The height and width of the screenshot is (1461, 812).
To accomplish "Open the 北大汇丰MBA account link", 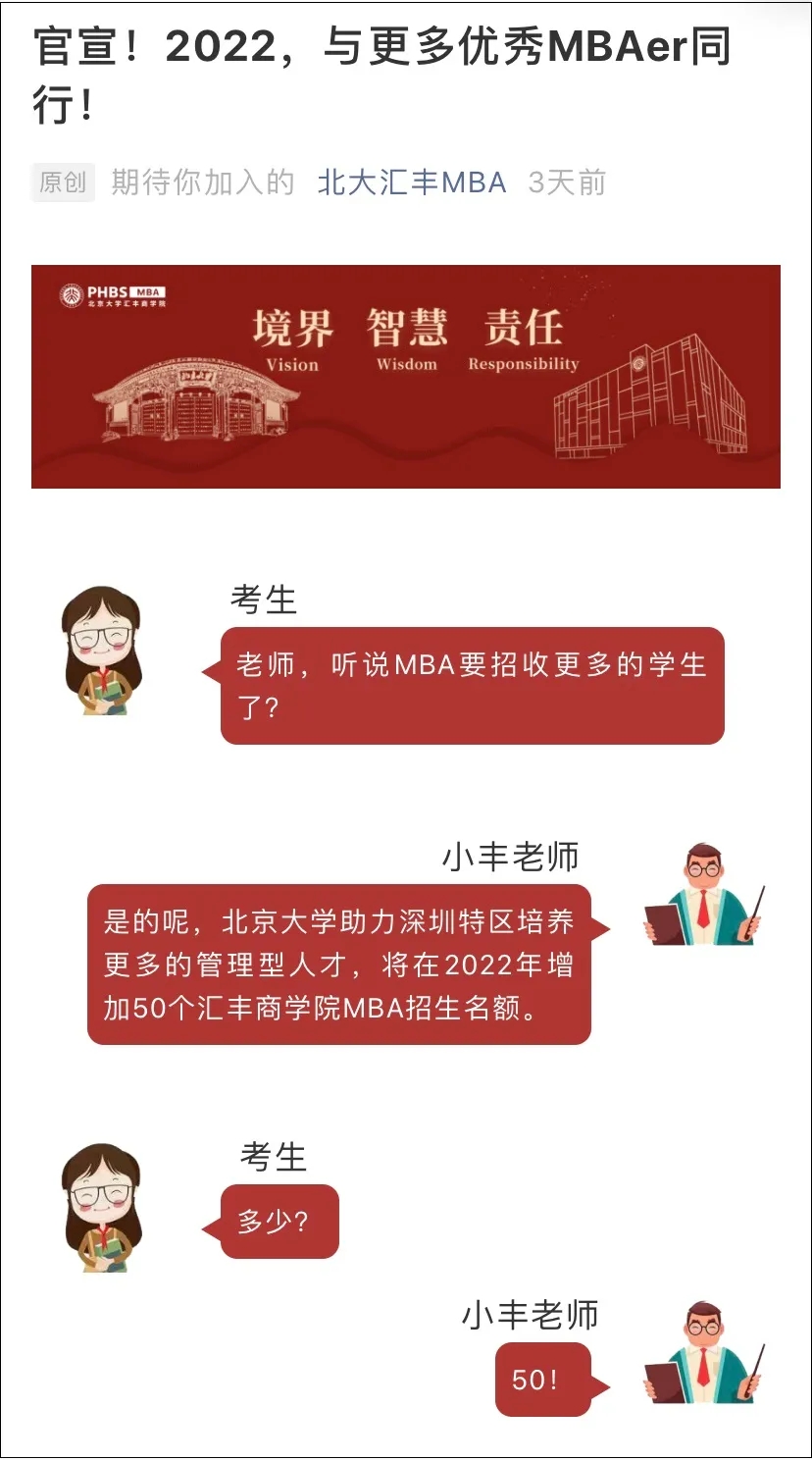I will coord(411,183).
